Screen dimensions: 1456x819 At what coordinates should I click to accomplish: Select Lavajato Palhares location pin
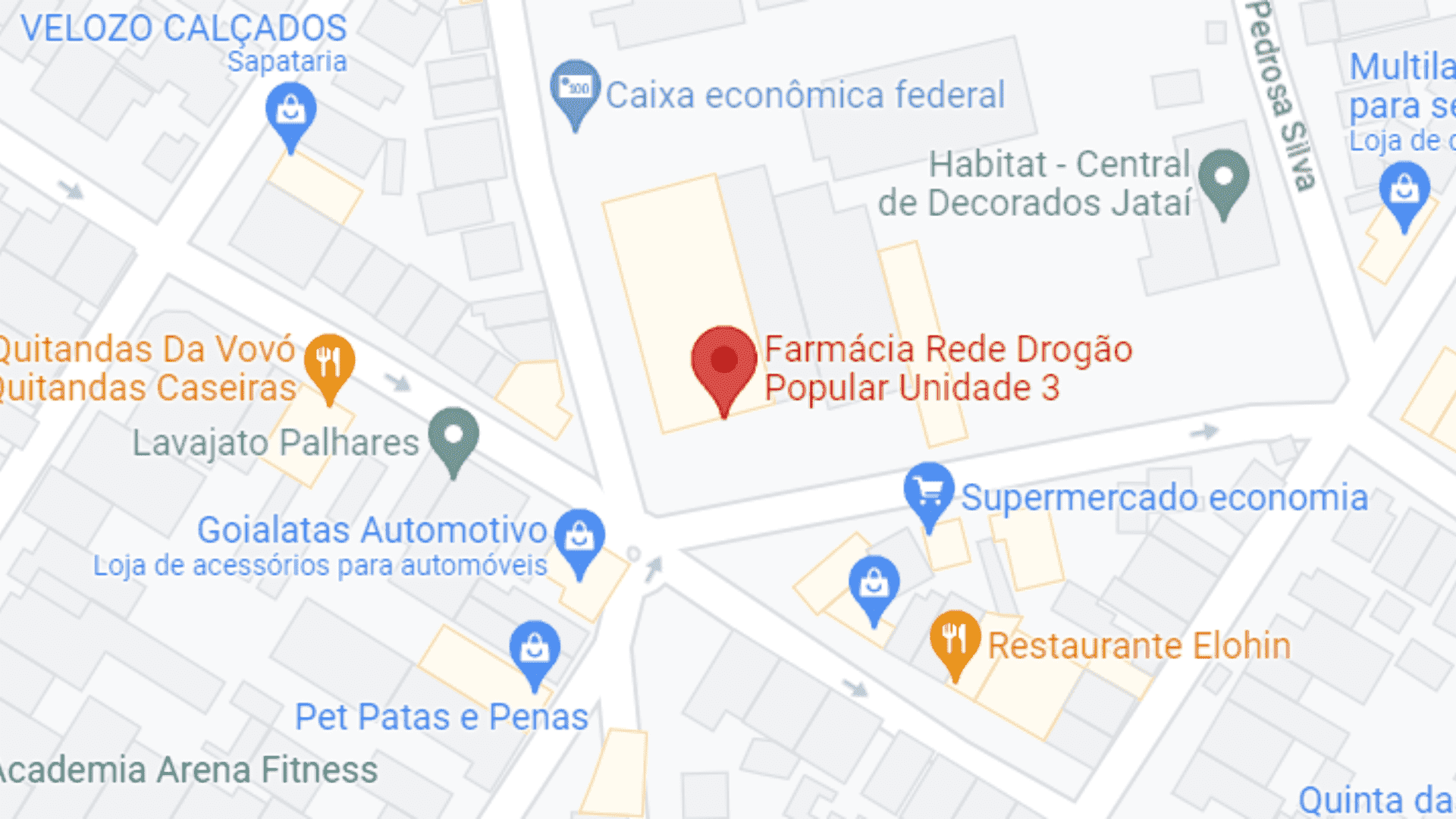453,437
